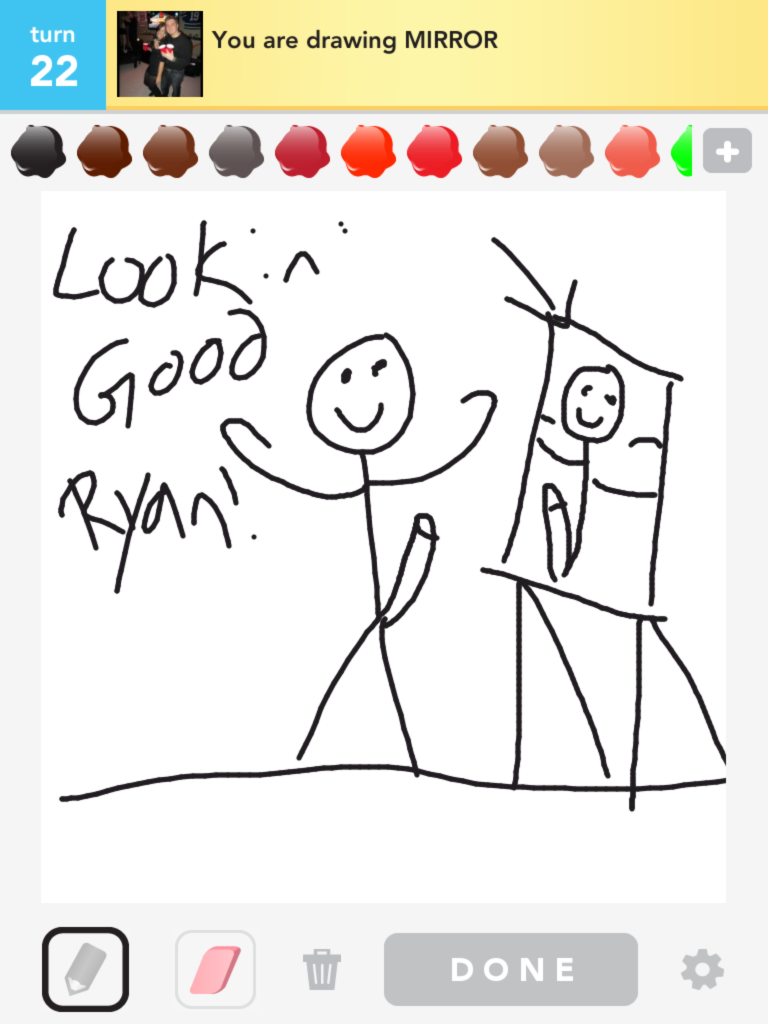Select the salmon pink color swatch
This screenshot has height=1024, width=768.
click(x=632, y=152)
